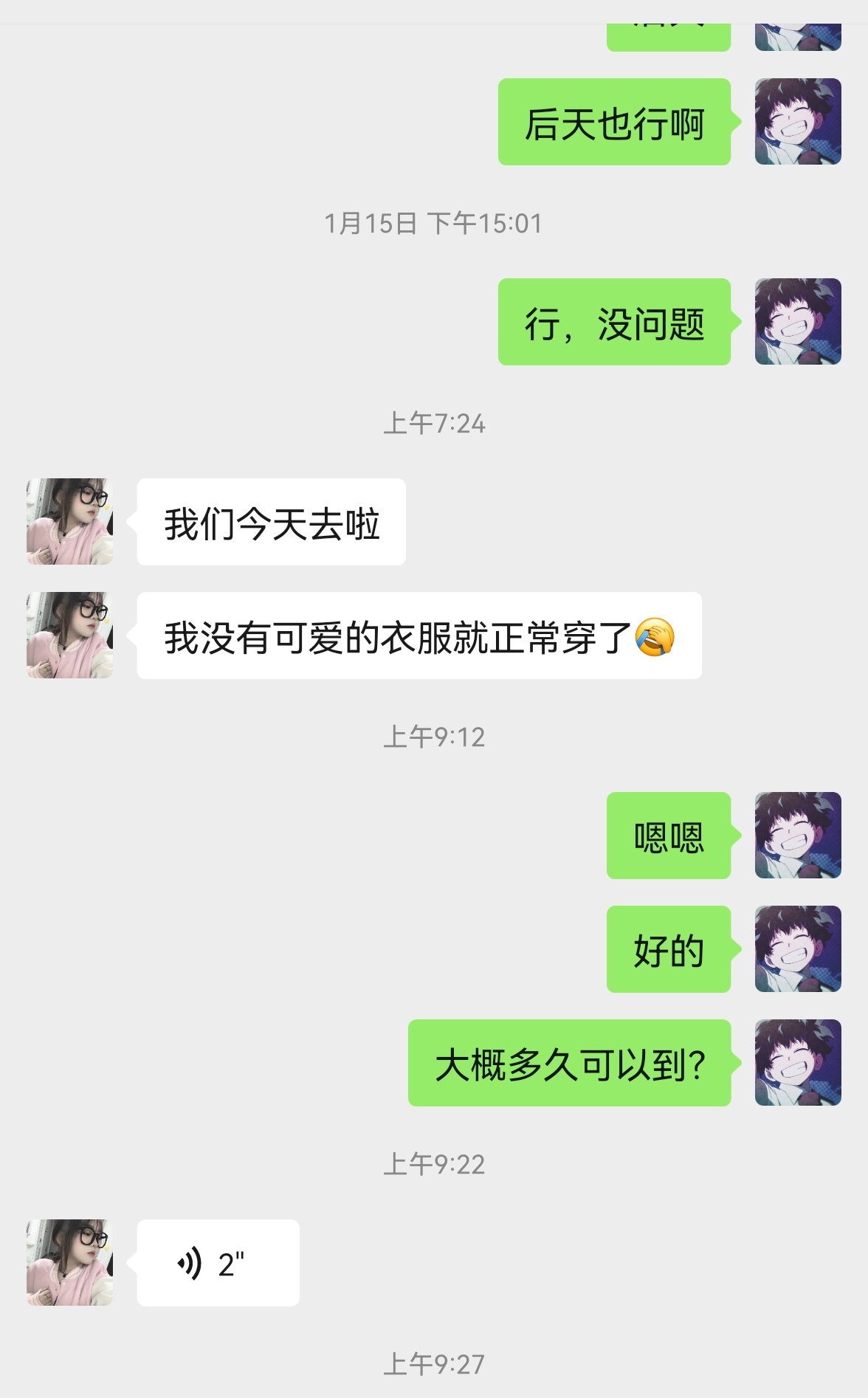Tap the avatar beside "行，没问题"
The image size is (868, 1398).
coord(798,322)
